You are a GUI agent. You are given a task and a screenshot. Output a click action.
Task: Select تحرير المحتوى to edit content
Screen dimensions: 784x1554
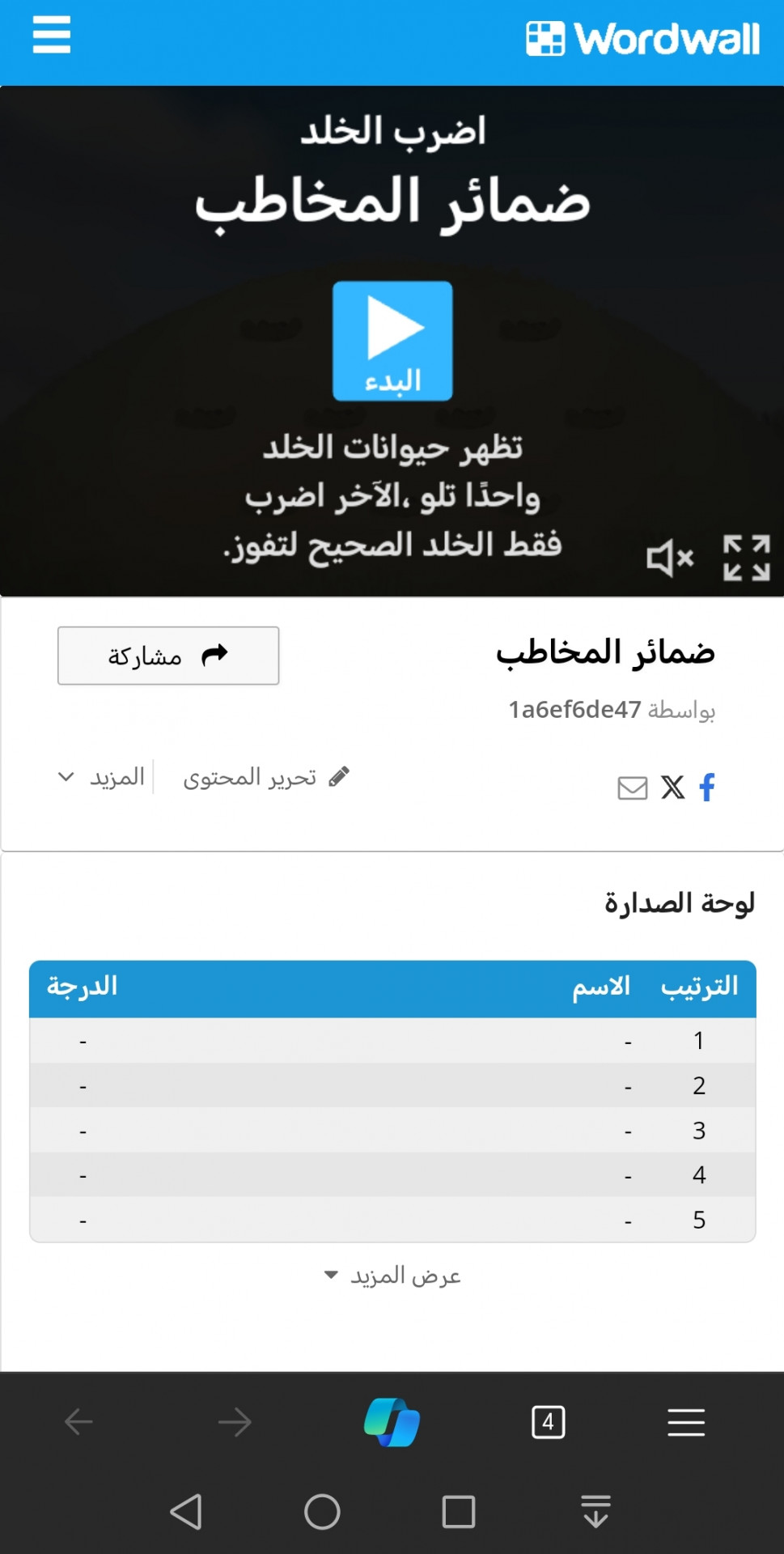point(266,777)
